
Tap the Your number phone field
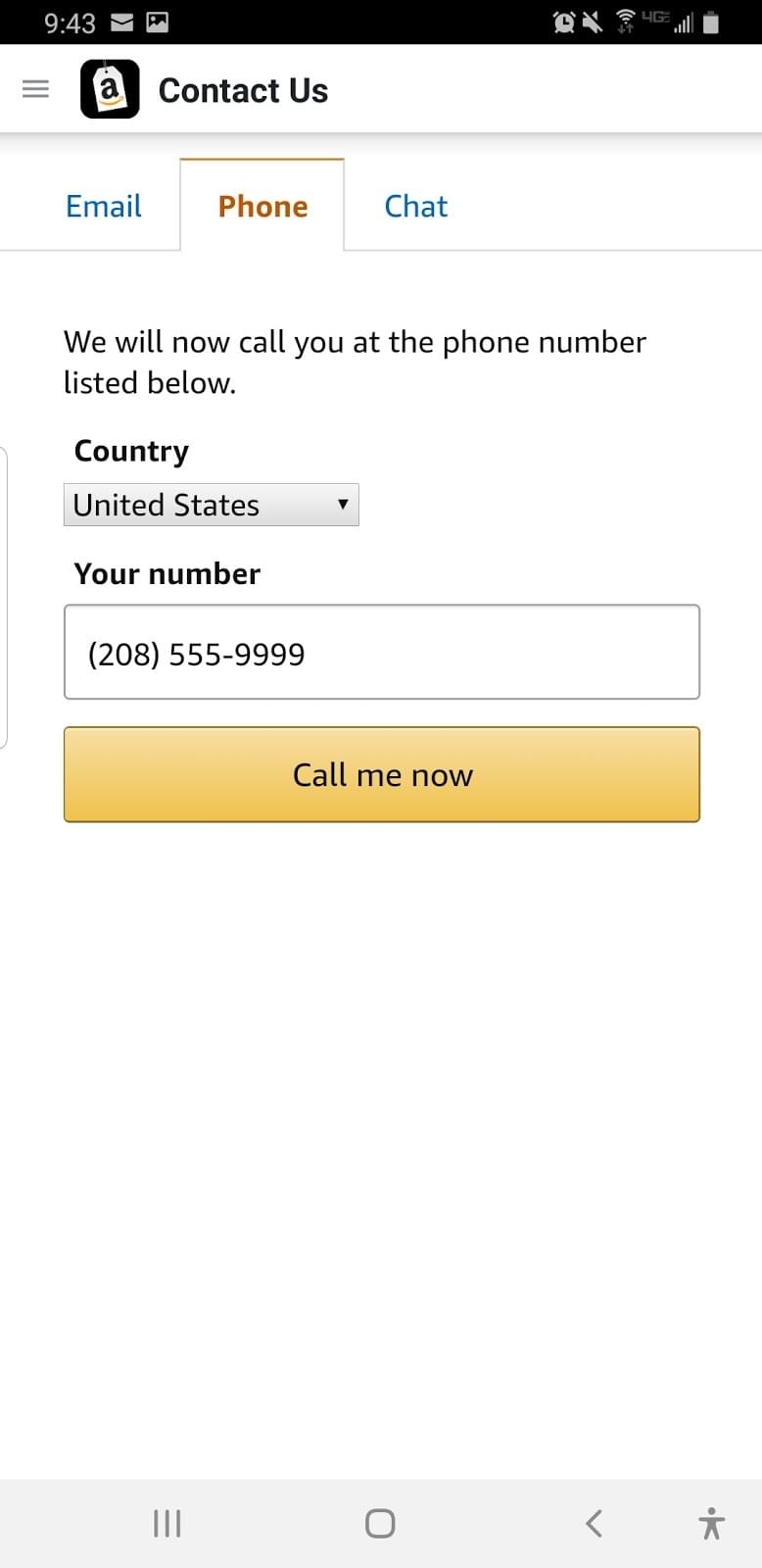click(382, 652)
